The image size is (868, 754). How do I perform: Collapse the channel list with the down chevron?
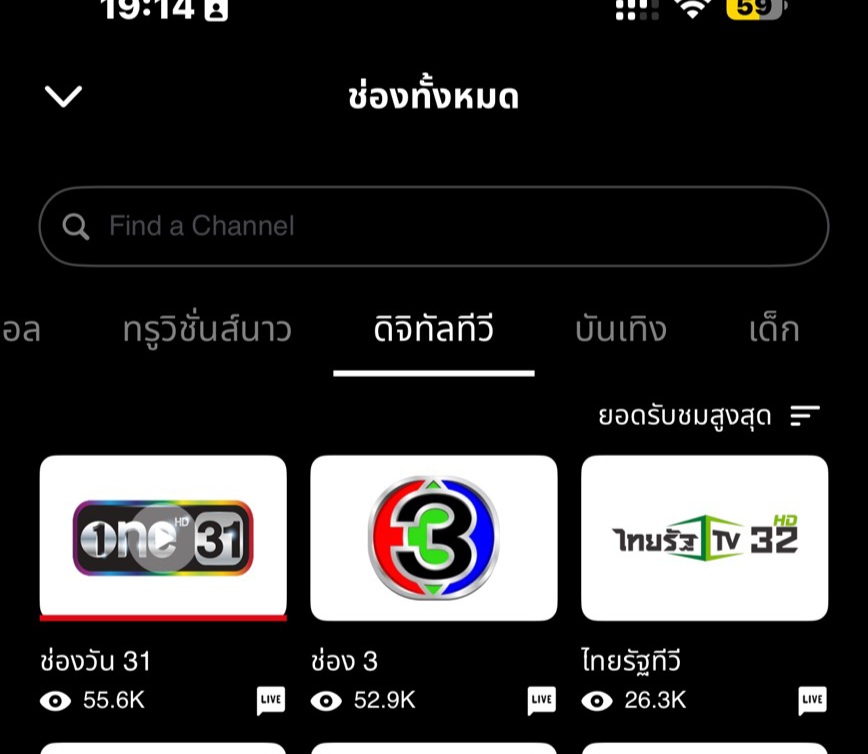63,96
